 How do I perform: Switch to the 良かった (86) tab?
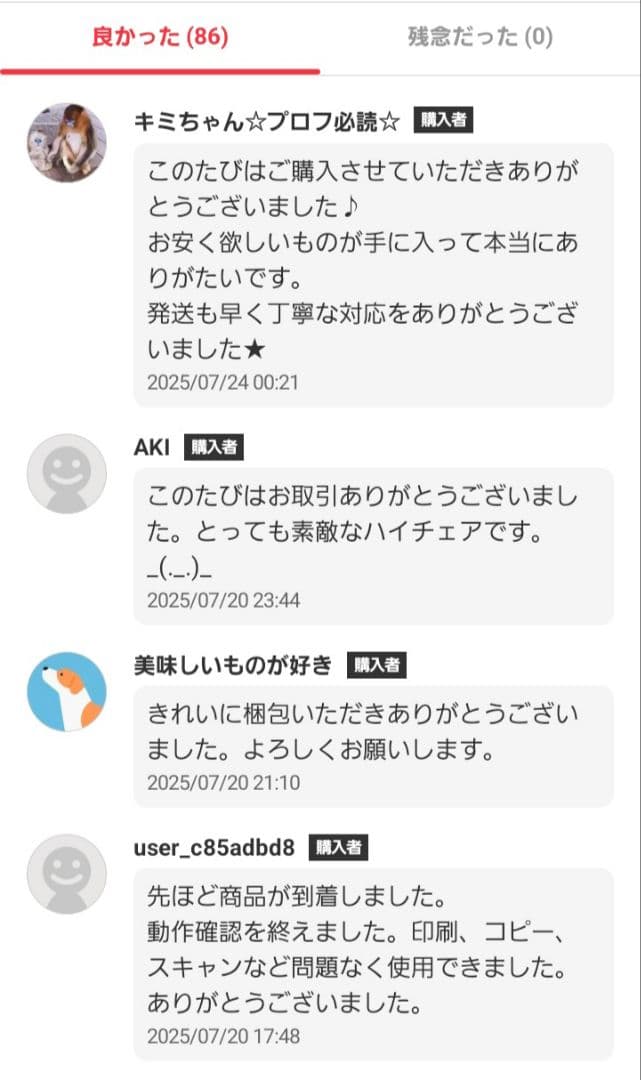(x=160, y=38)
